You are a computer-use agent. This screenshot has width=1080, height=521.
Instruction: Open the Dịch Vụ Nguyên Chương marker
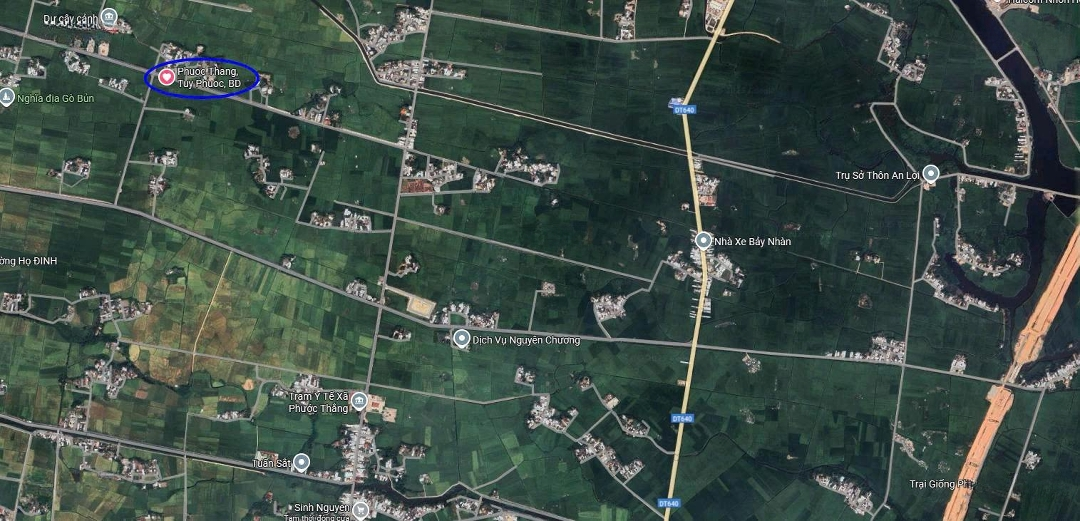coord(461,340)
